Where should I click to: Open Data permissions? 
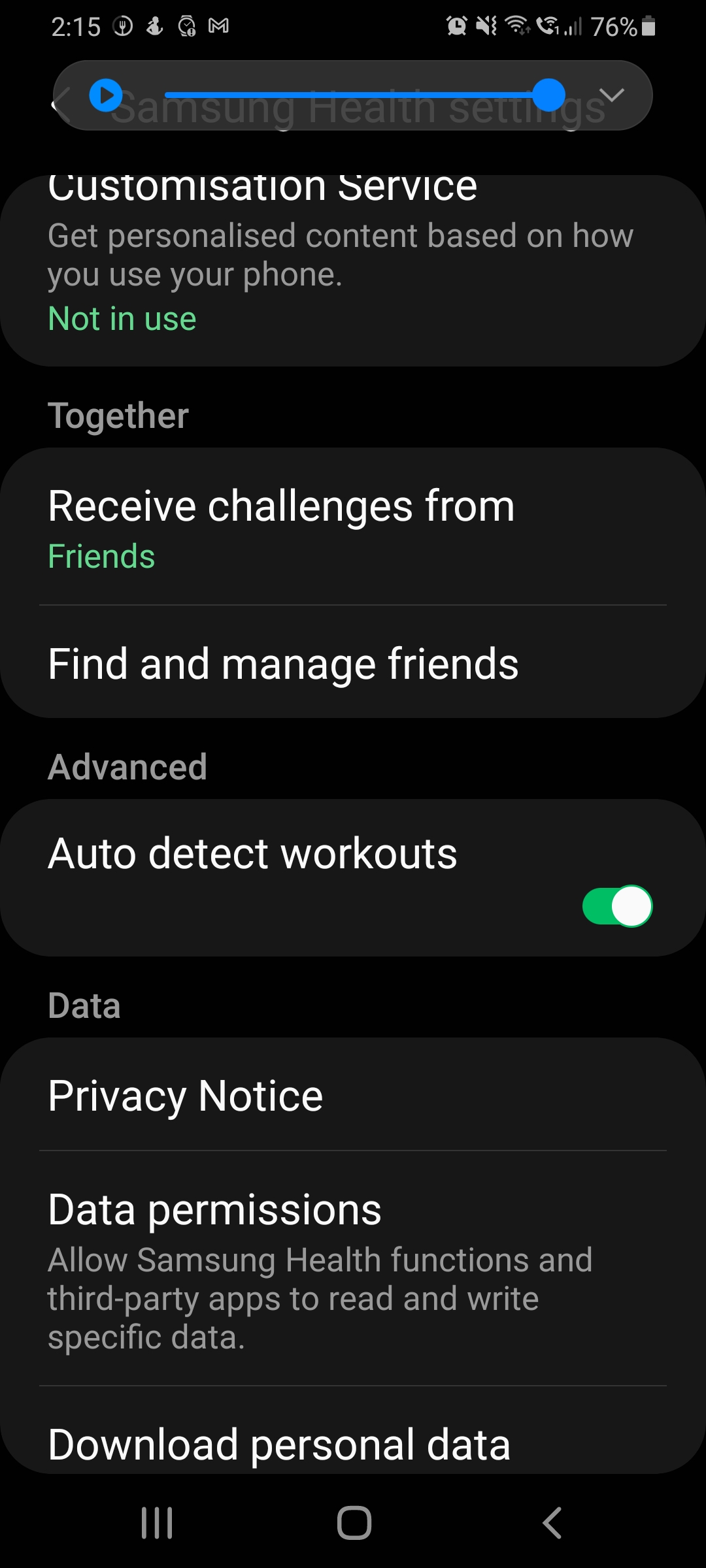pyautogui.click(x=353, y=1267)
